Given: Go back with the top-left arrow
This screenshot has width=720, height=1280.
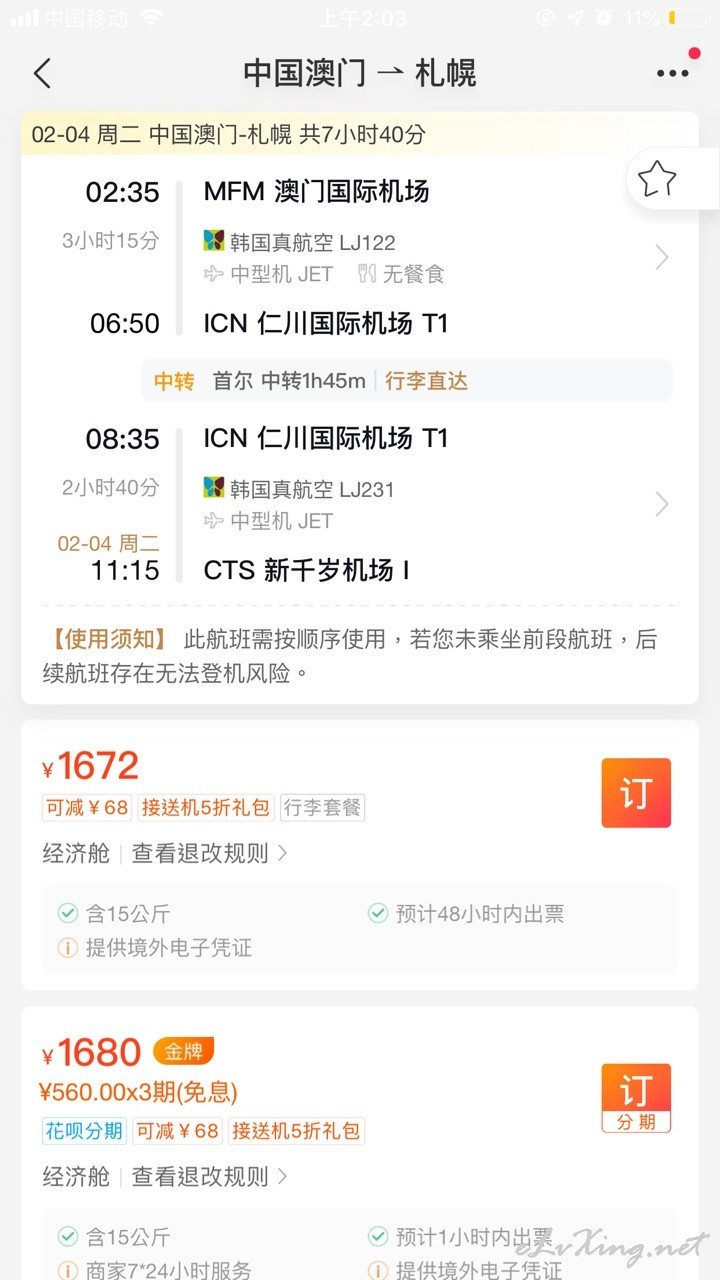Looking at the screenshot, I should pos(42,73).
